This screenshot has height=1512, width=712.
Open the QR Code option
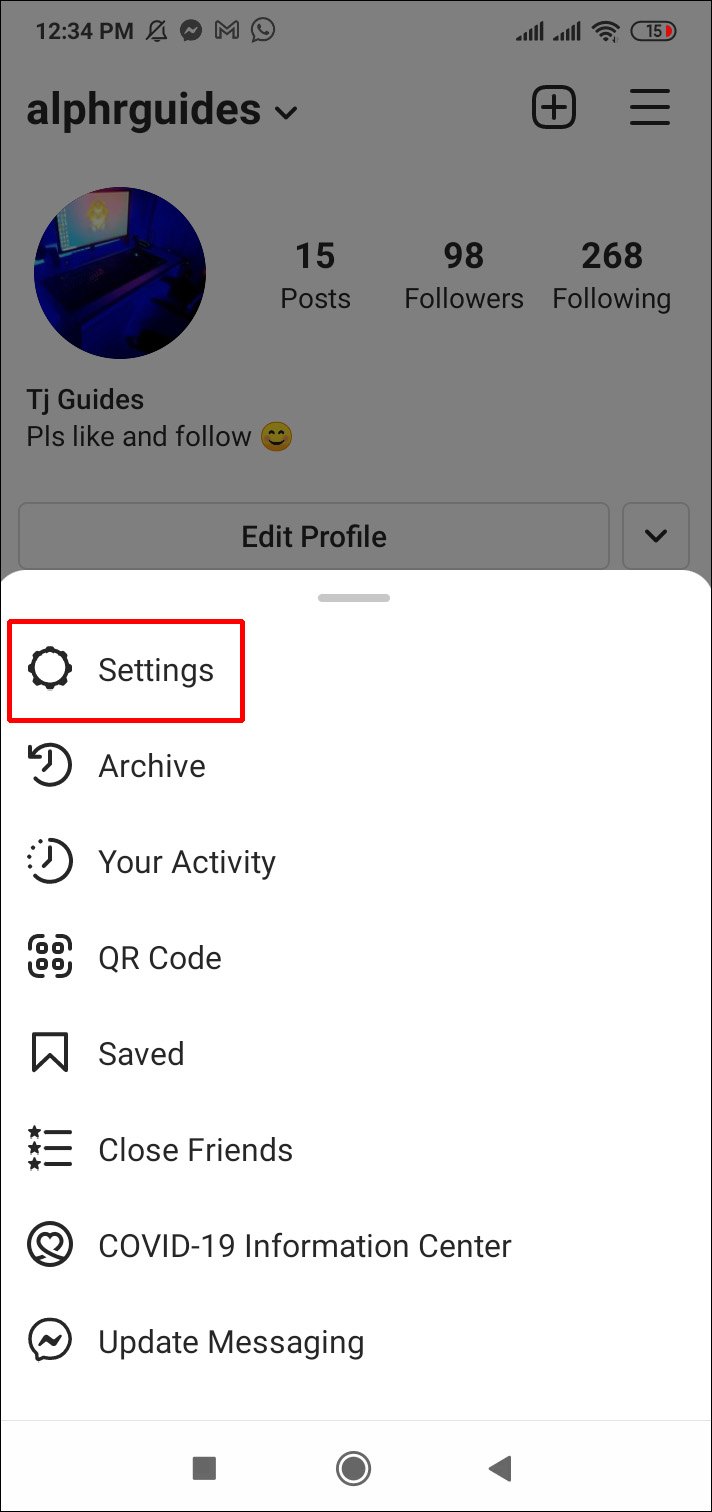(x=158, y=958)
